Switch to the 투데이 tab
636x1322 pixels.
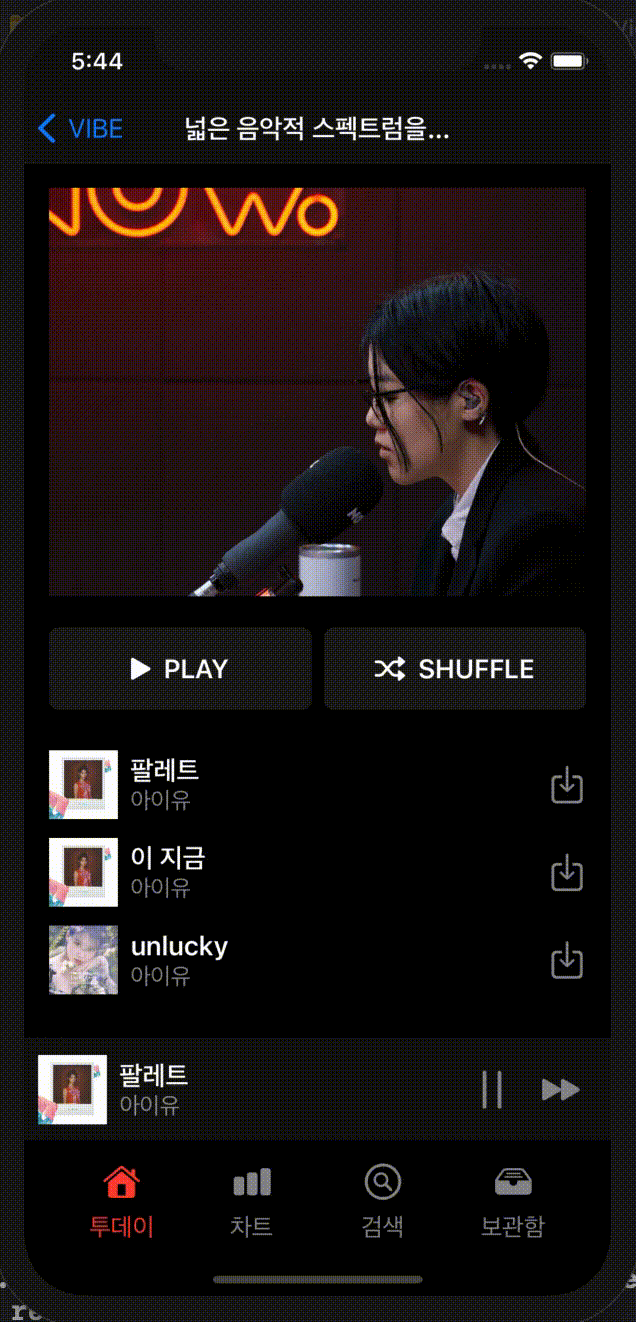(122, 1201)
